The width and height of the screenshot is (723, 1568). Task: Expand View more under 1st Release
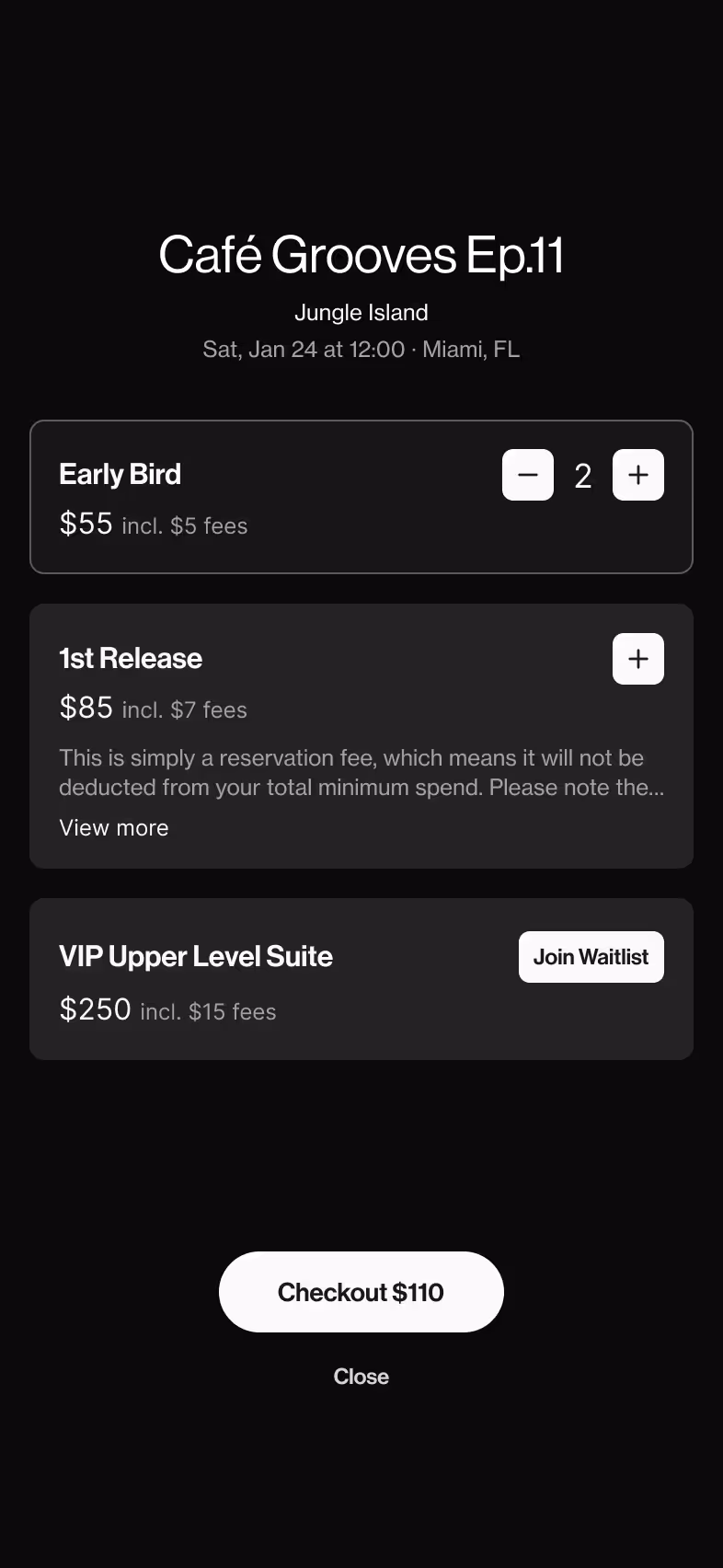click(x=114, y=827)
